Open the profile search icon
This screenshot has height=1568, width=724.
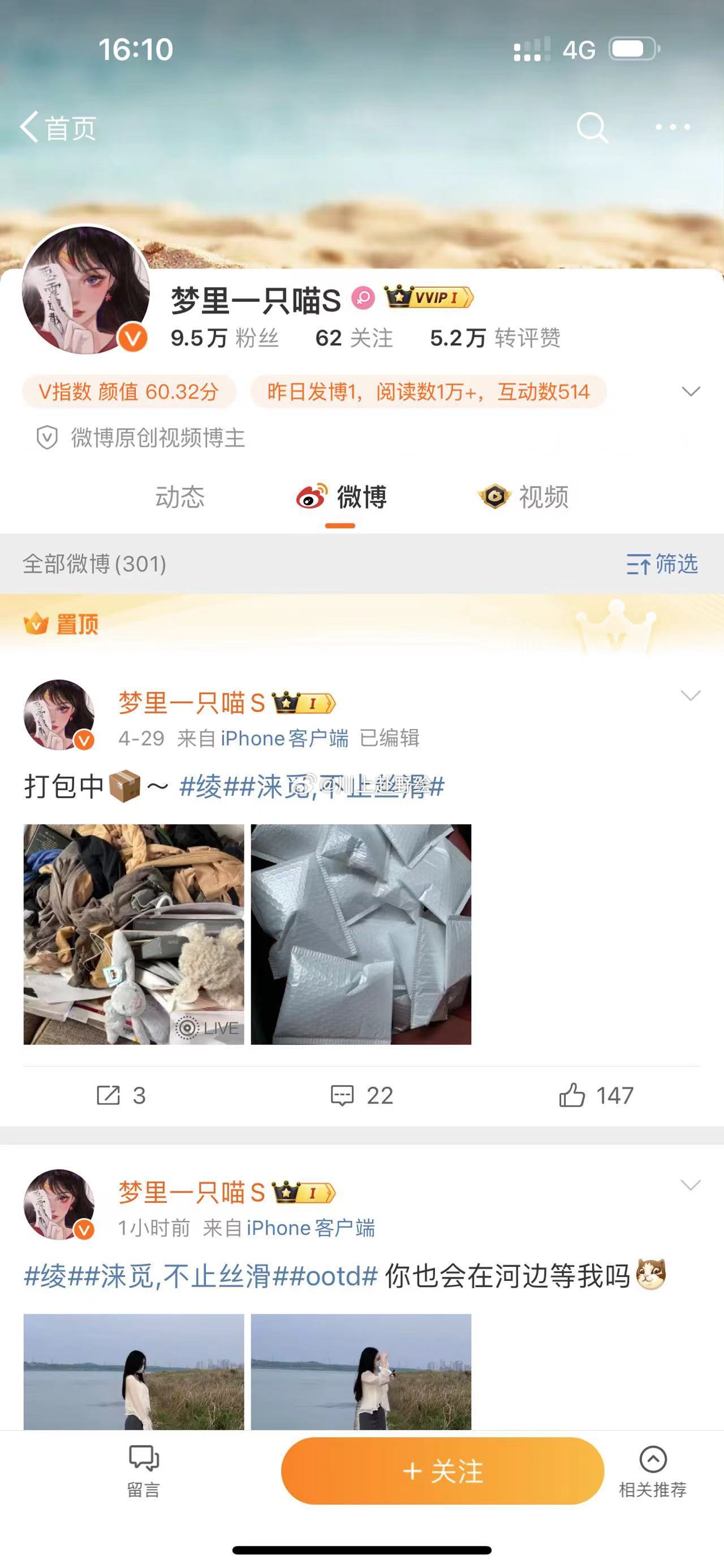(x=592, y=128)
